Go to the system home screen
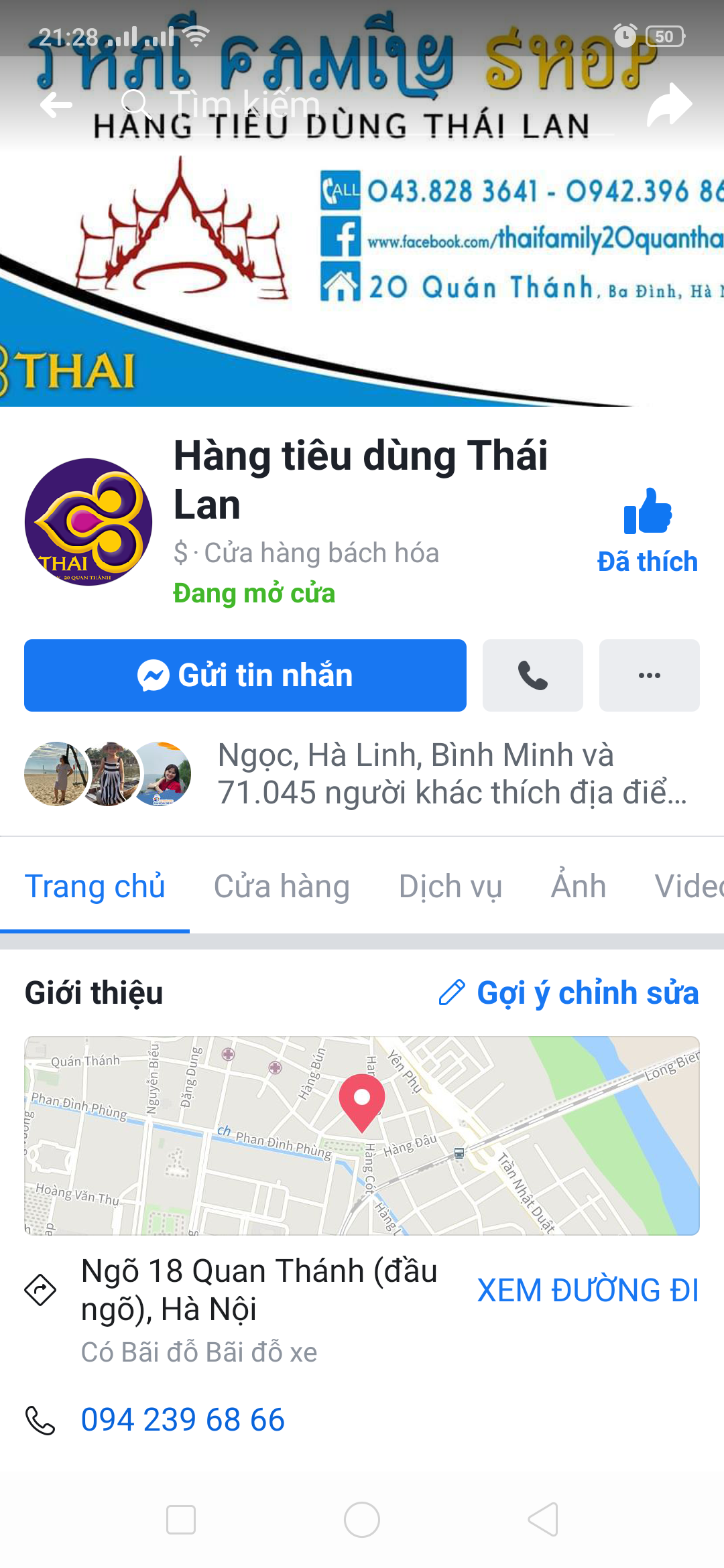This screenshot has height=1568, width=724. (x=362, y=1520)
